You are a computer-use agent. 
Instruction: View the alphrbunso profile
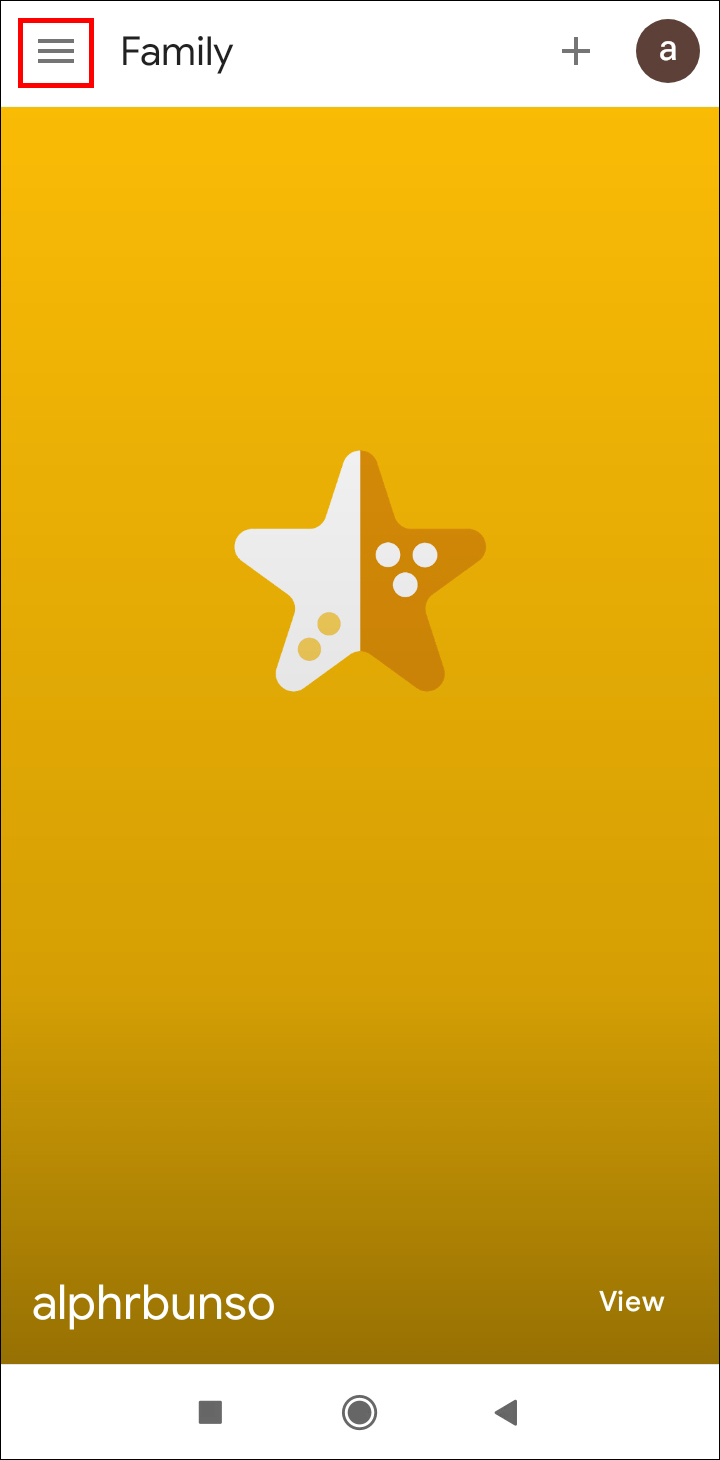tap(631, 1301)
